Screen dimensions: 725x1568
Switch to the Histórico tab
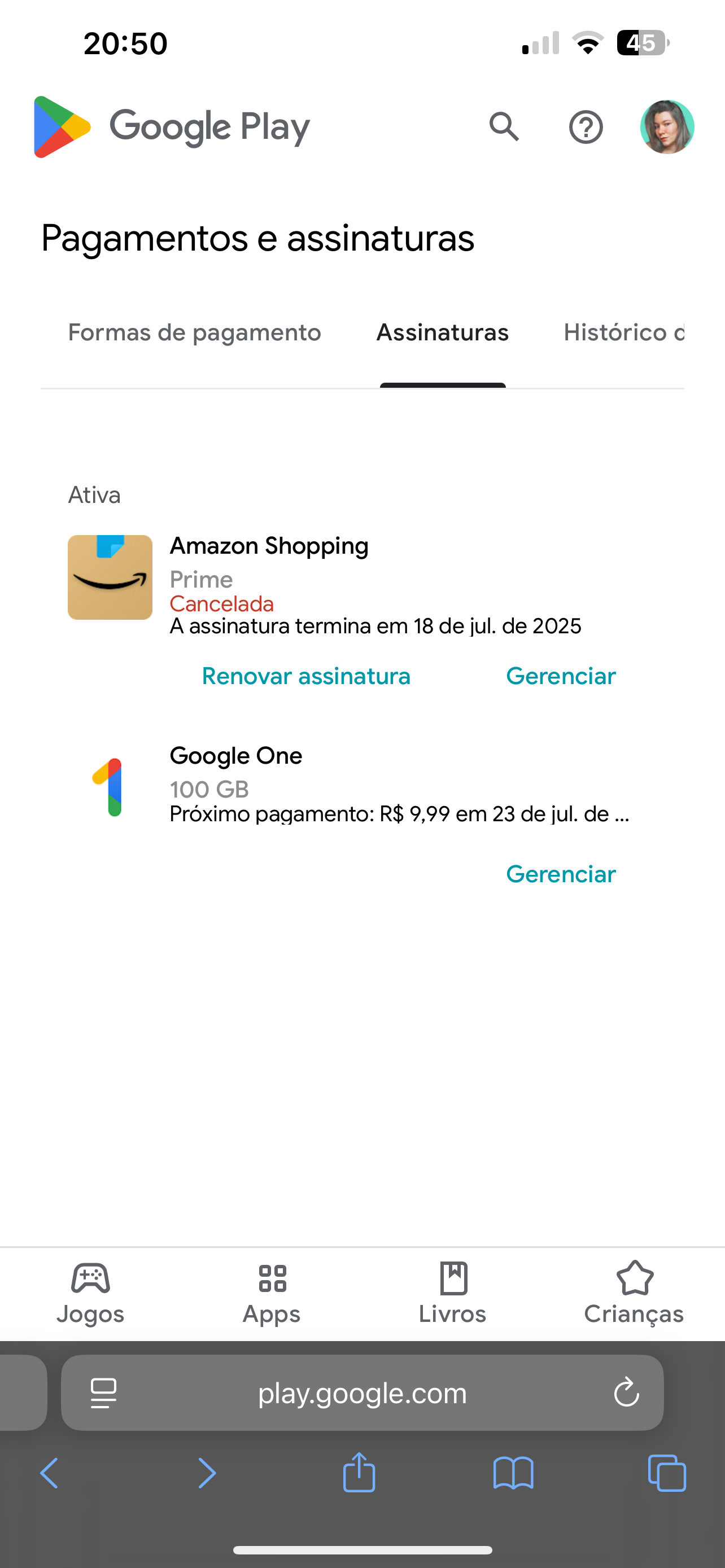coord(624,332)
